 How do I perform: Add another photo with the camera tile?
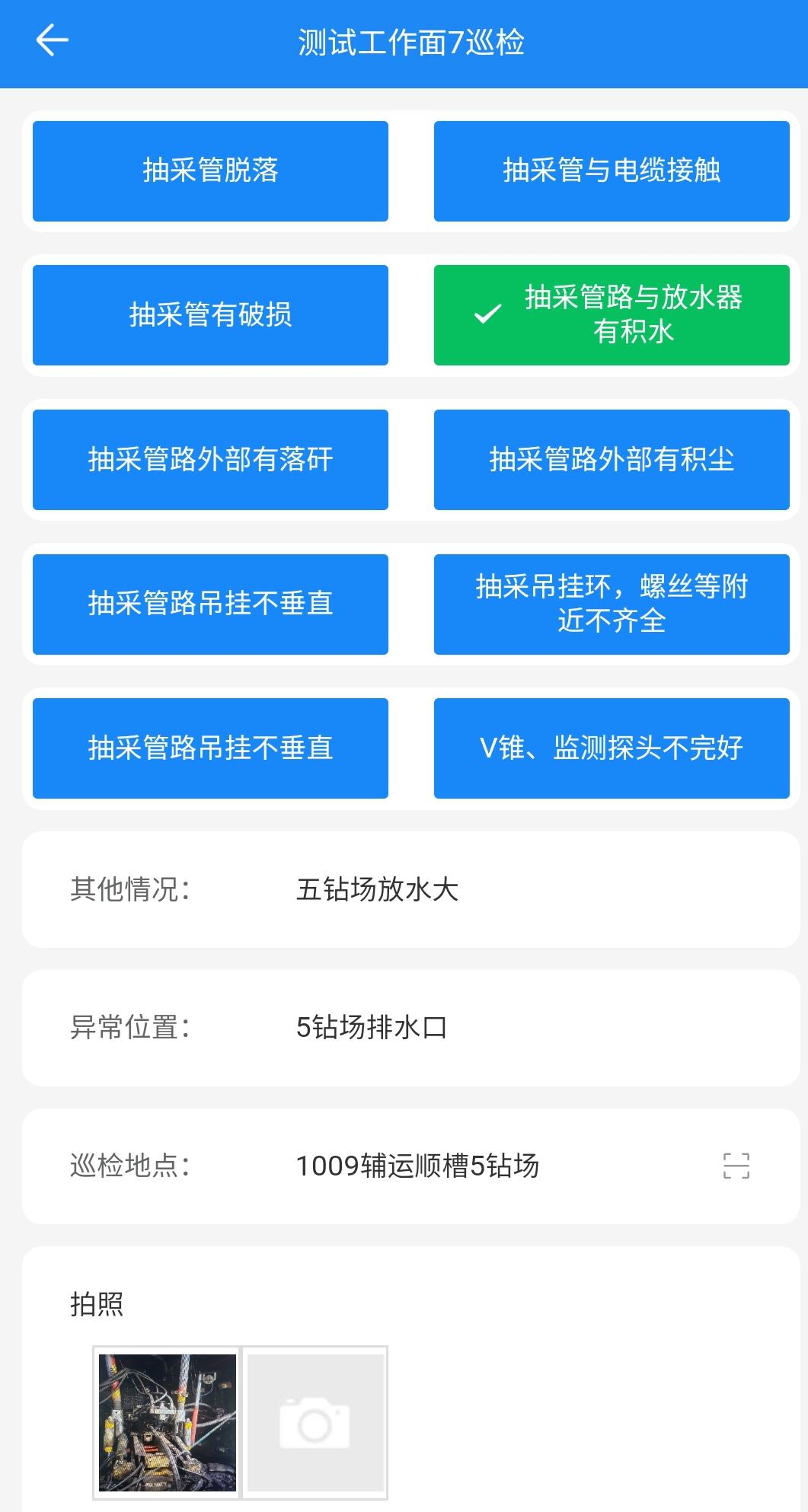coord(315,1422)
